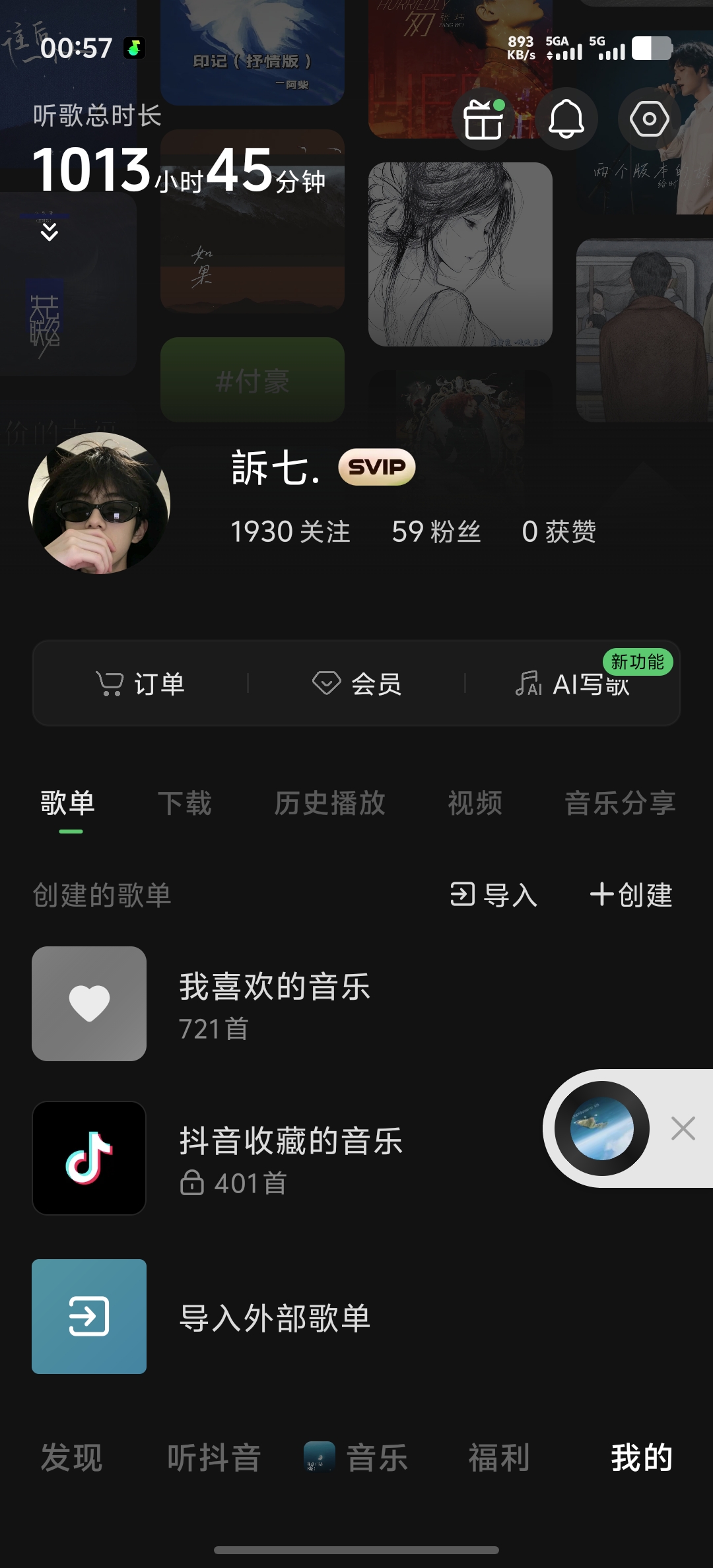Viewport: 713px width, 1568px height.
Task: View the 59 粉丝 followers list
Action: point(436,532)
